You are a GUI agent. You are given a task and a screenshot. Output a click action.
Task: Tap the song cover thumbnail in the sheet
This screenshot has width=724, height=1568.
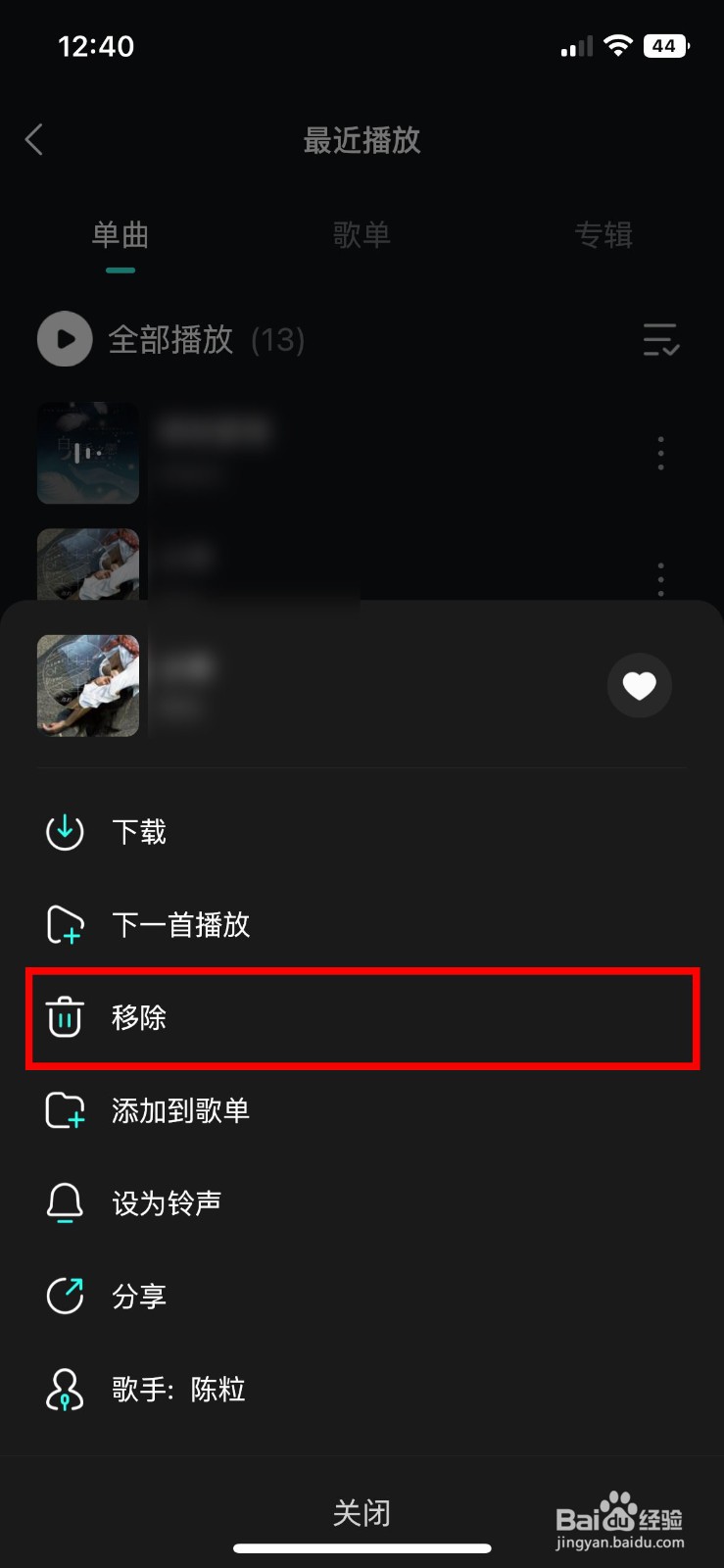(x=87, y=686)
